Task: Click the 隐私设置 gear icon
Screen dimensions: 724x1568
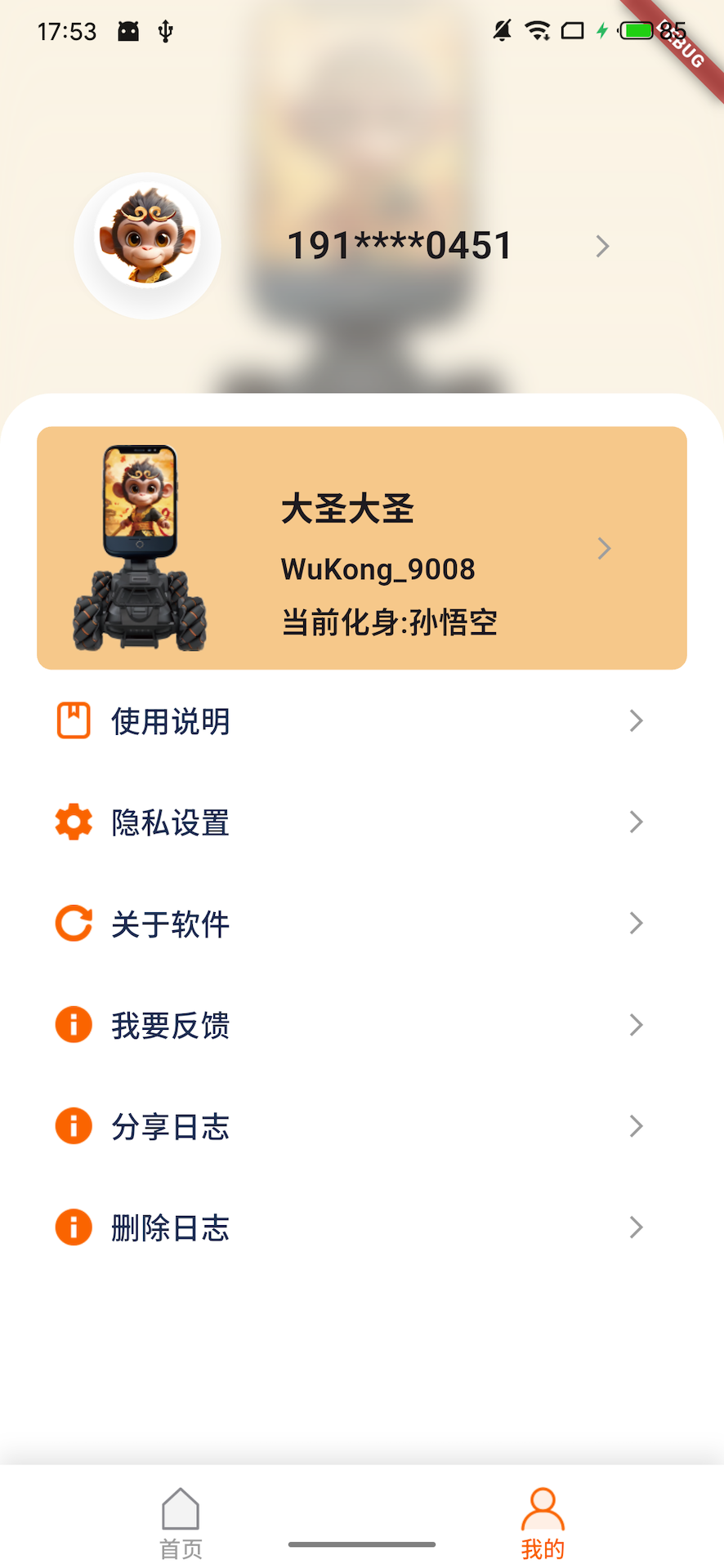Action: click(x=73, y=822)
